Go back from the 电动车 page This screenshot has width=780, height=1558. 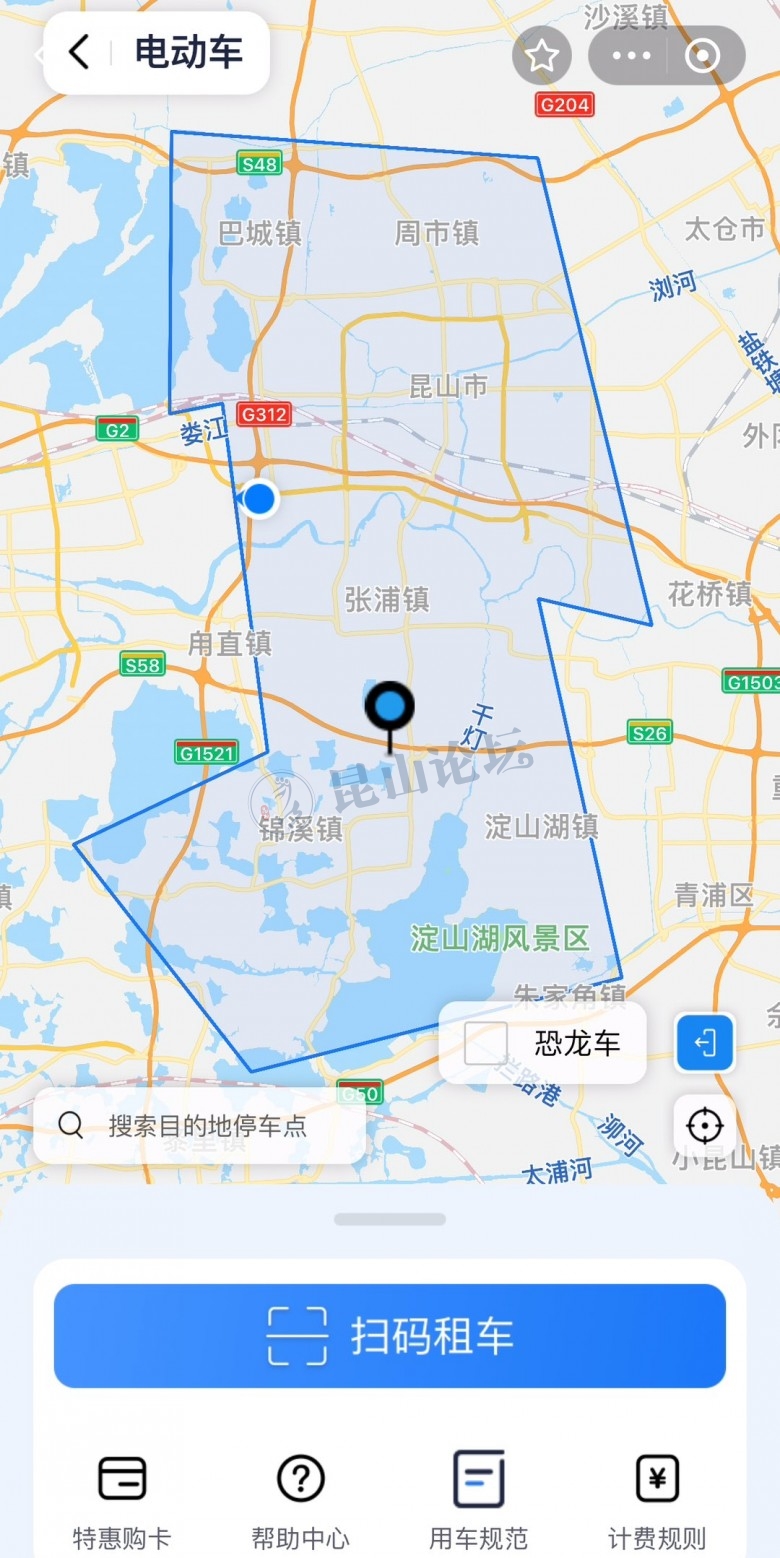(79, 53)
